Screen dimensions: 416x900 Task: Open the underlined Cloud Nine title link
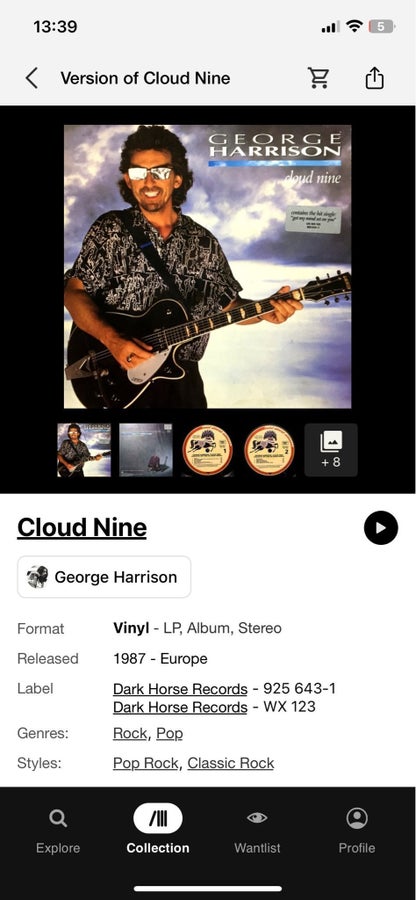pos(82,527)
